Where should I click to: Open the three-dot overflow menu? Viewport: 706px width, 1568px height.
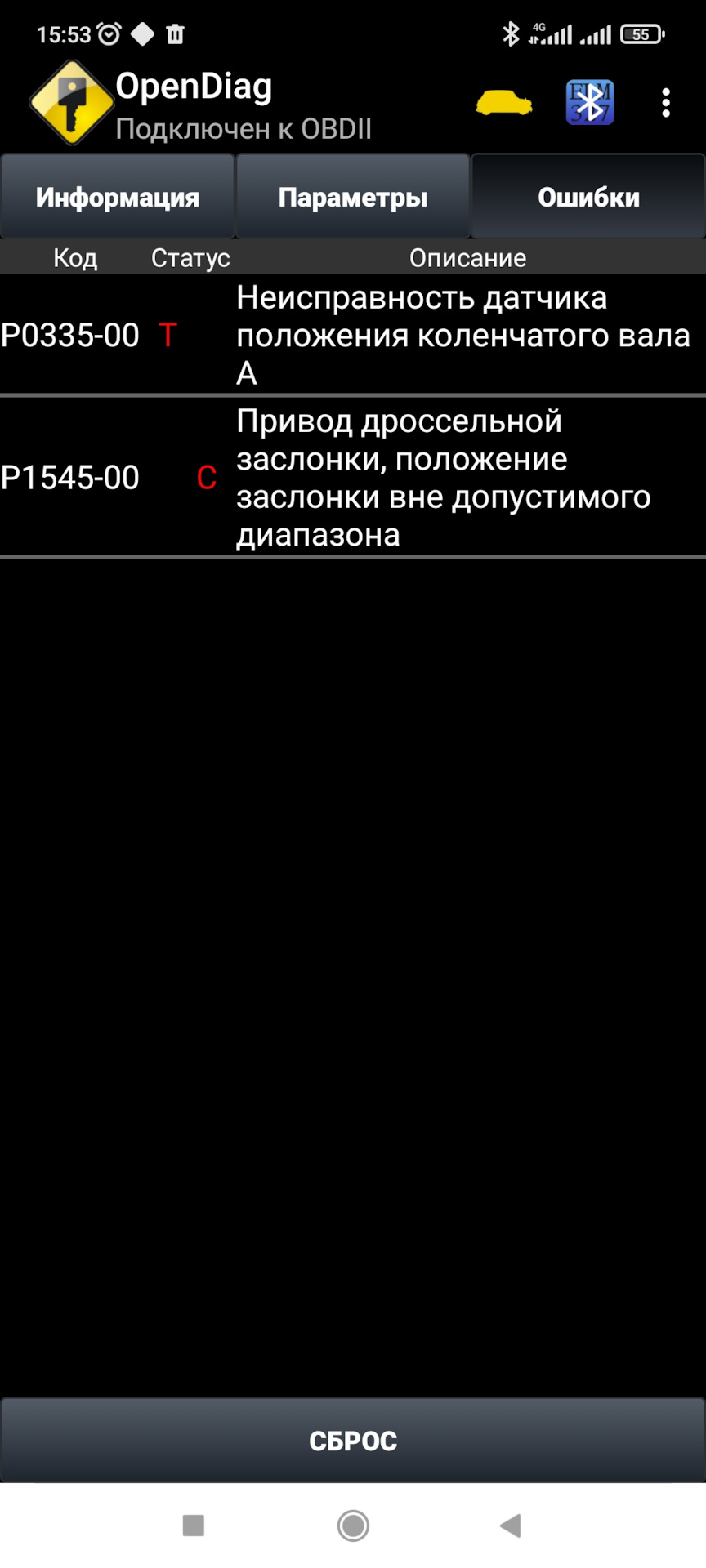coord(666,103)
